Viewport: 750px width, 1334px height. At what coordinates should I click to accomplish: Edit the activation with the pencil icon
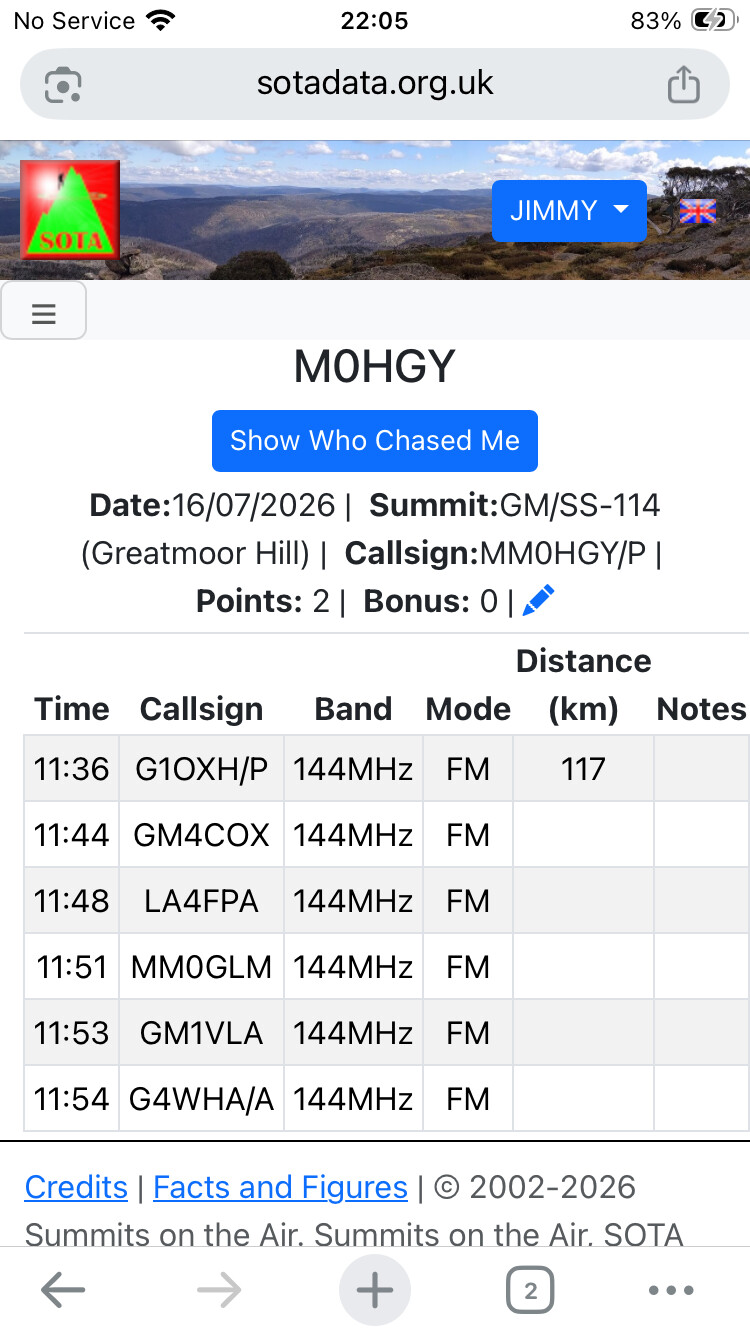538,601
